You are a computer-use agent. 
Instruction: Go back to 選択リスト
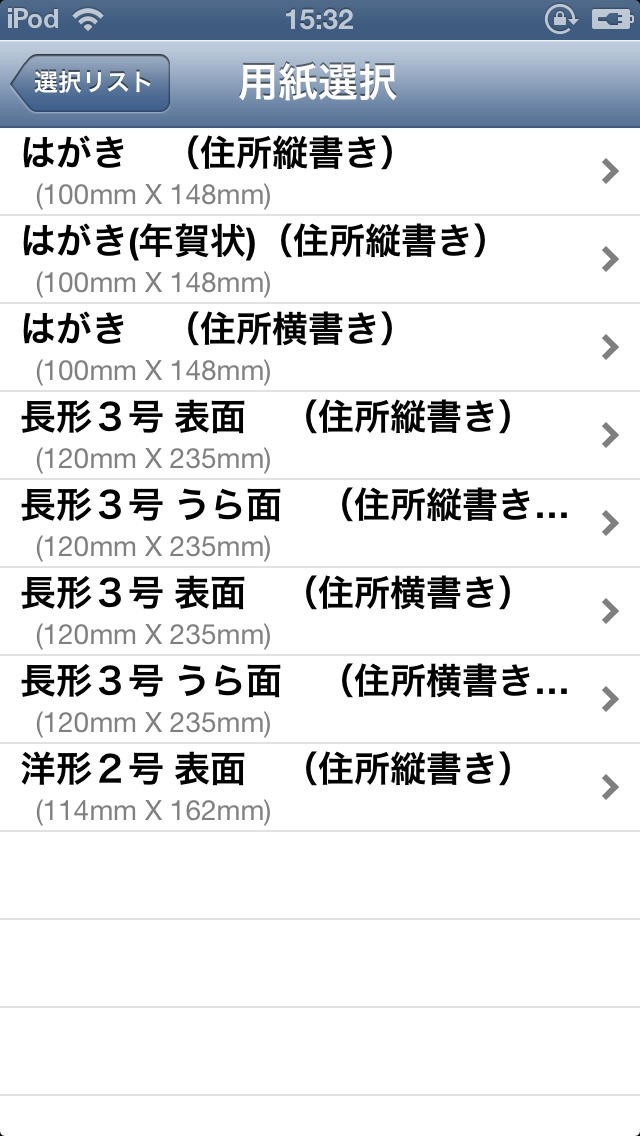[x=90, y=83]
